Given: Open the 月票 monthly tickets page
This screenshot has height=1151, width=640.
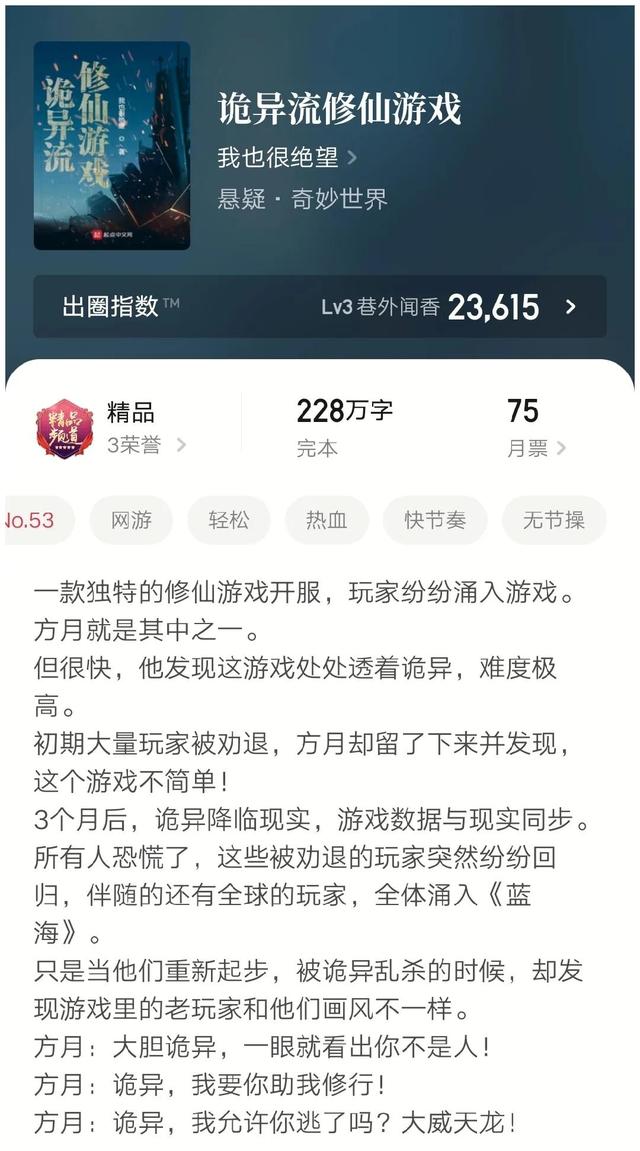Looking at the screenshot, I should 536,448.
